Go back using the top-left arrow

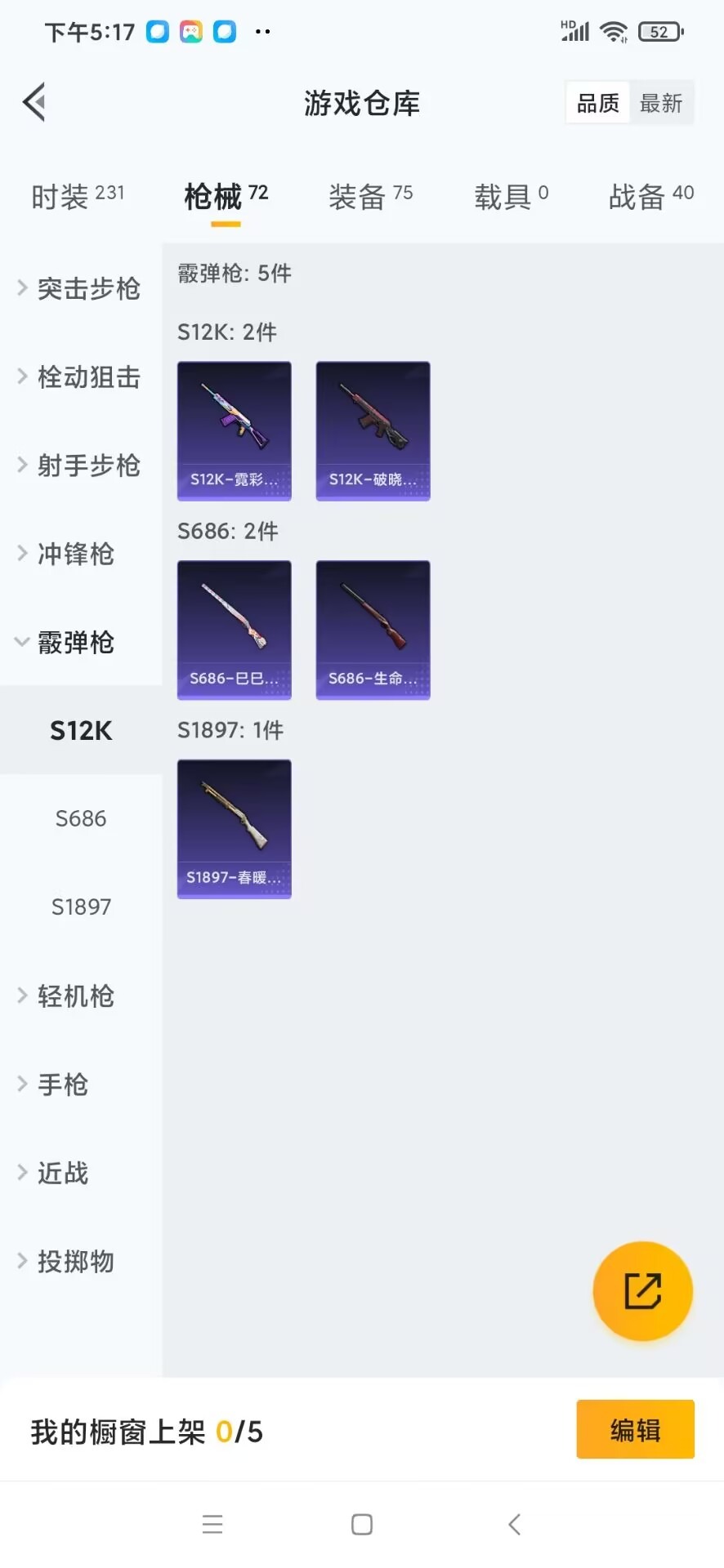tap(34, 103)
